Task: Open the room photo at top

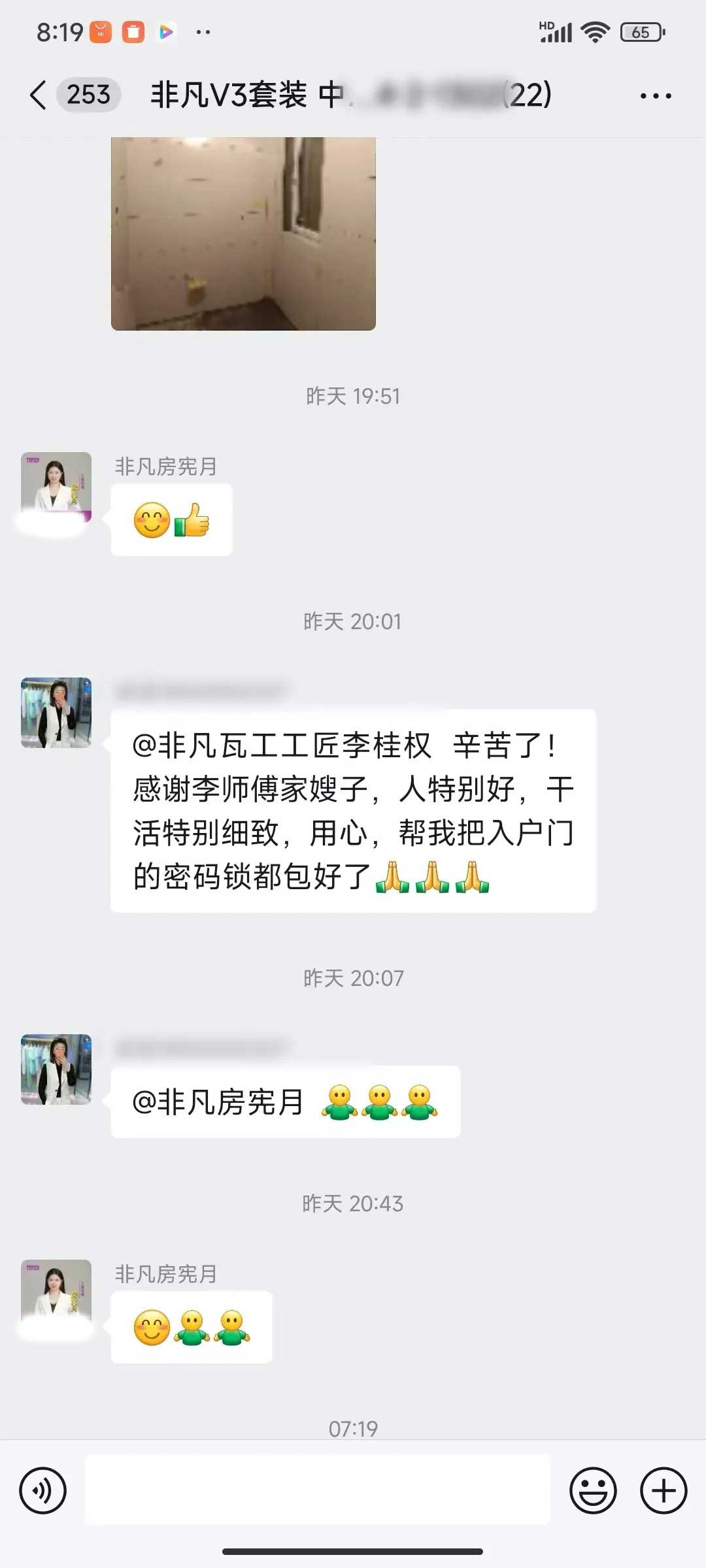Action: coord(243,233)
